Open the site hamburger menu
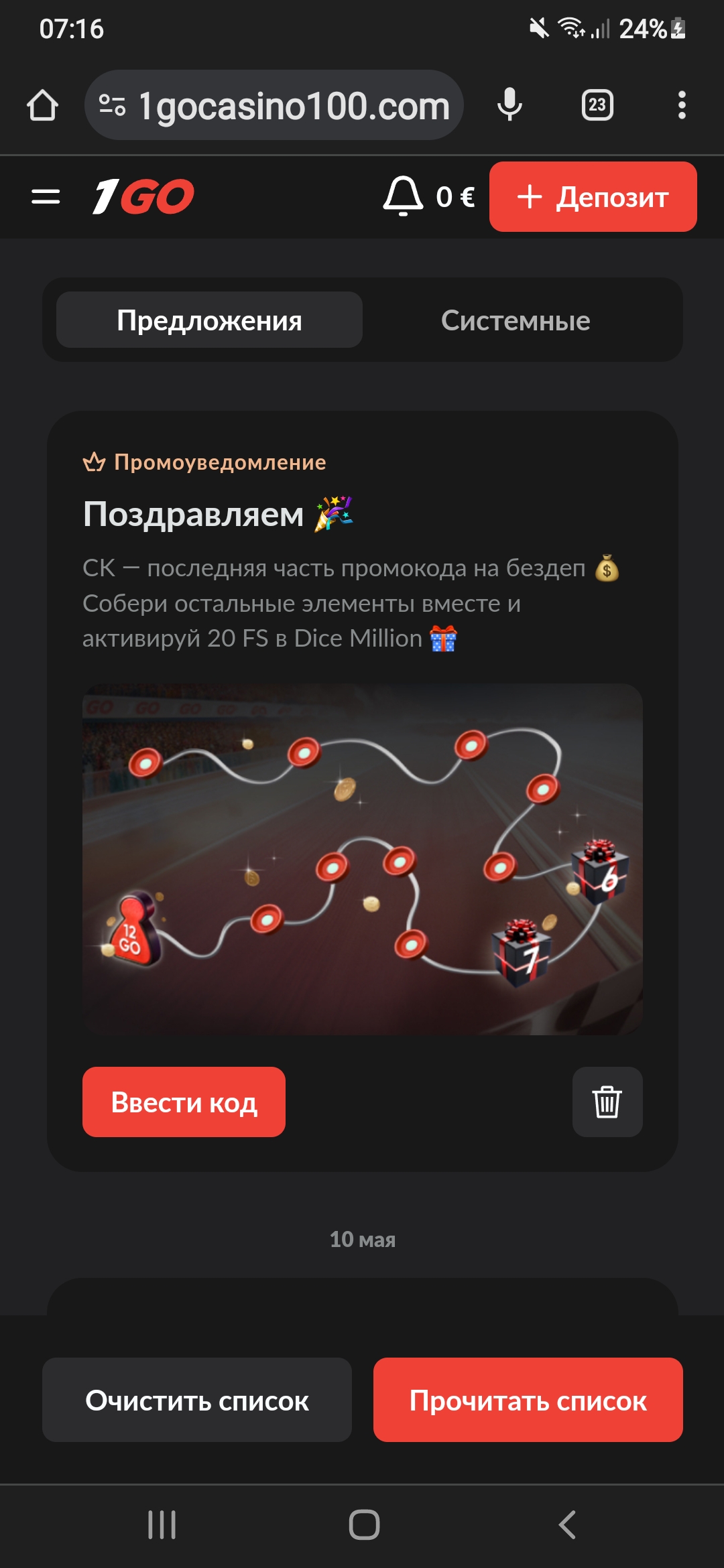This screenshot has width=724, height=1568. click(46, 197)
